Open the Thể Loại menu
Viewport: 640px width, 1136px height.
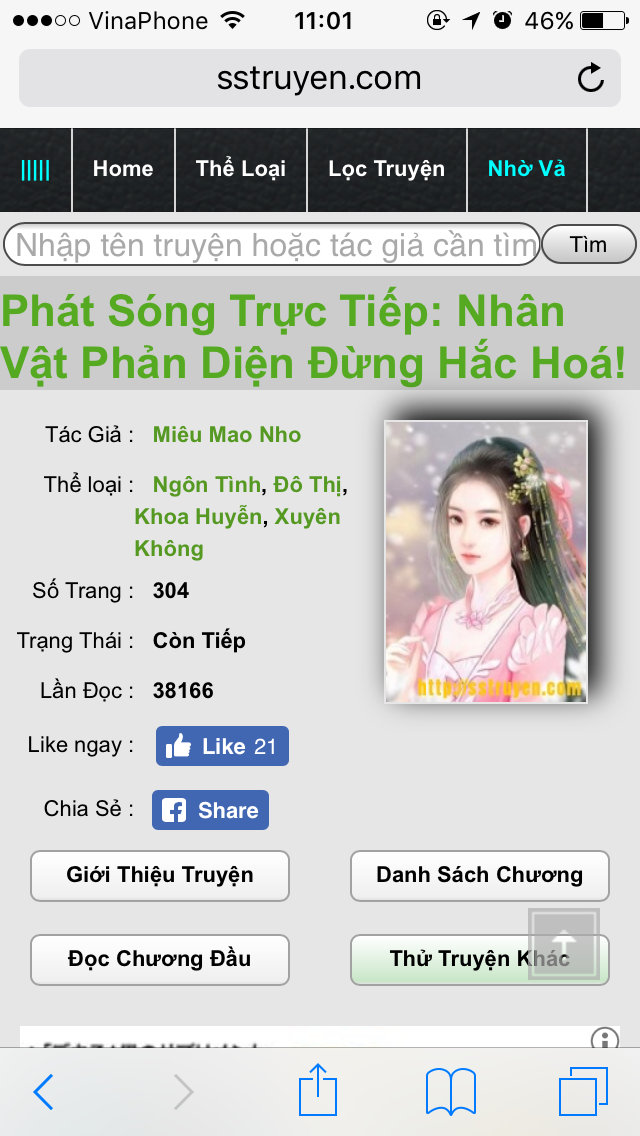(241, 169)
